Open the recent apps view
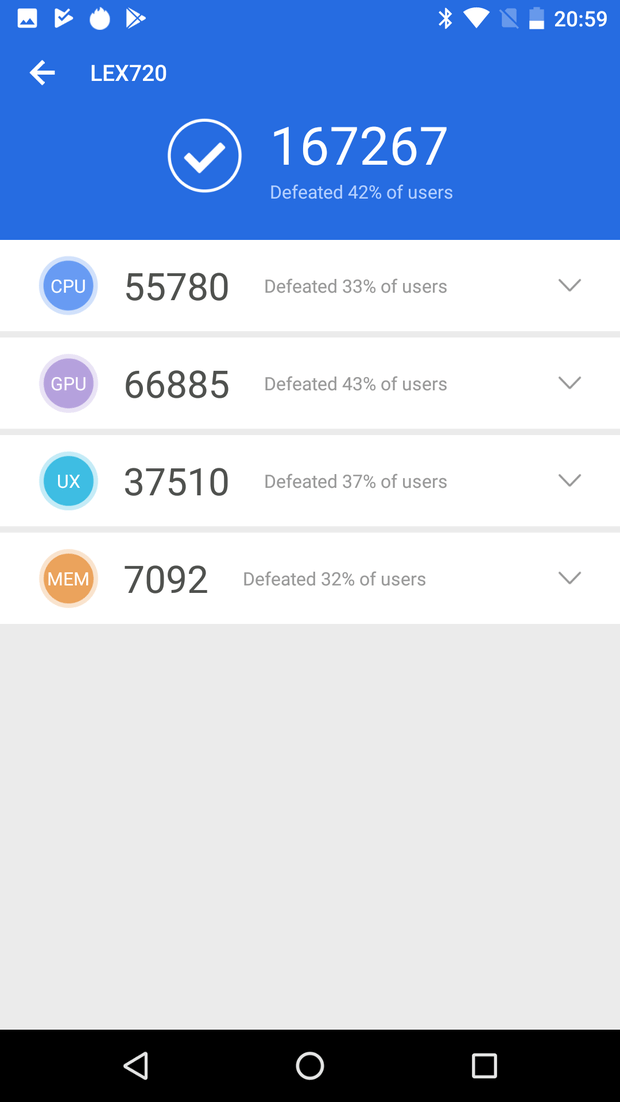This screenshot has width=620, height=1102. [484, 1066]
